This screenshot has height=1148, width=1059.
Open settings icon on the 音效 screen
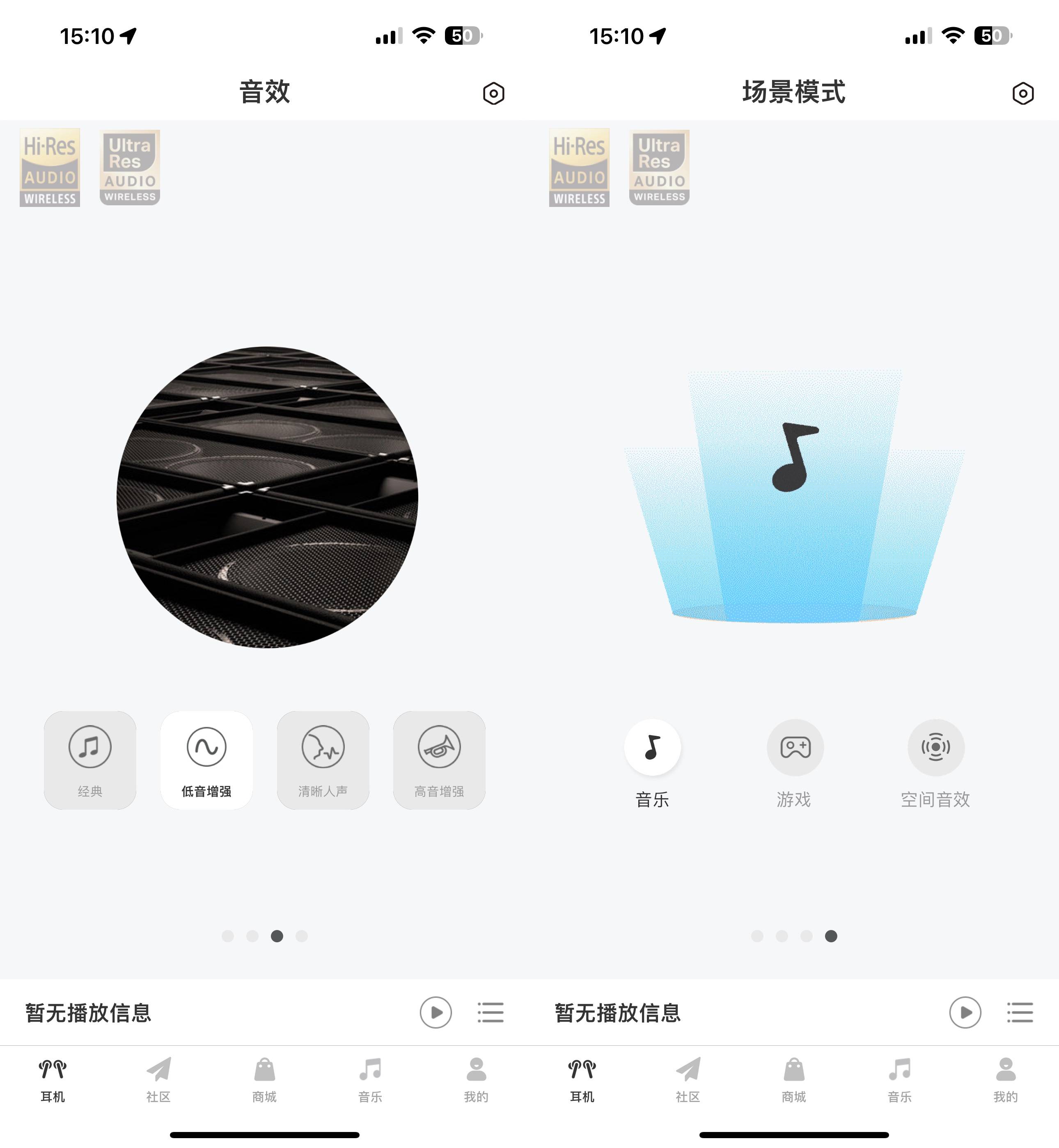pos(493,94)
